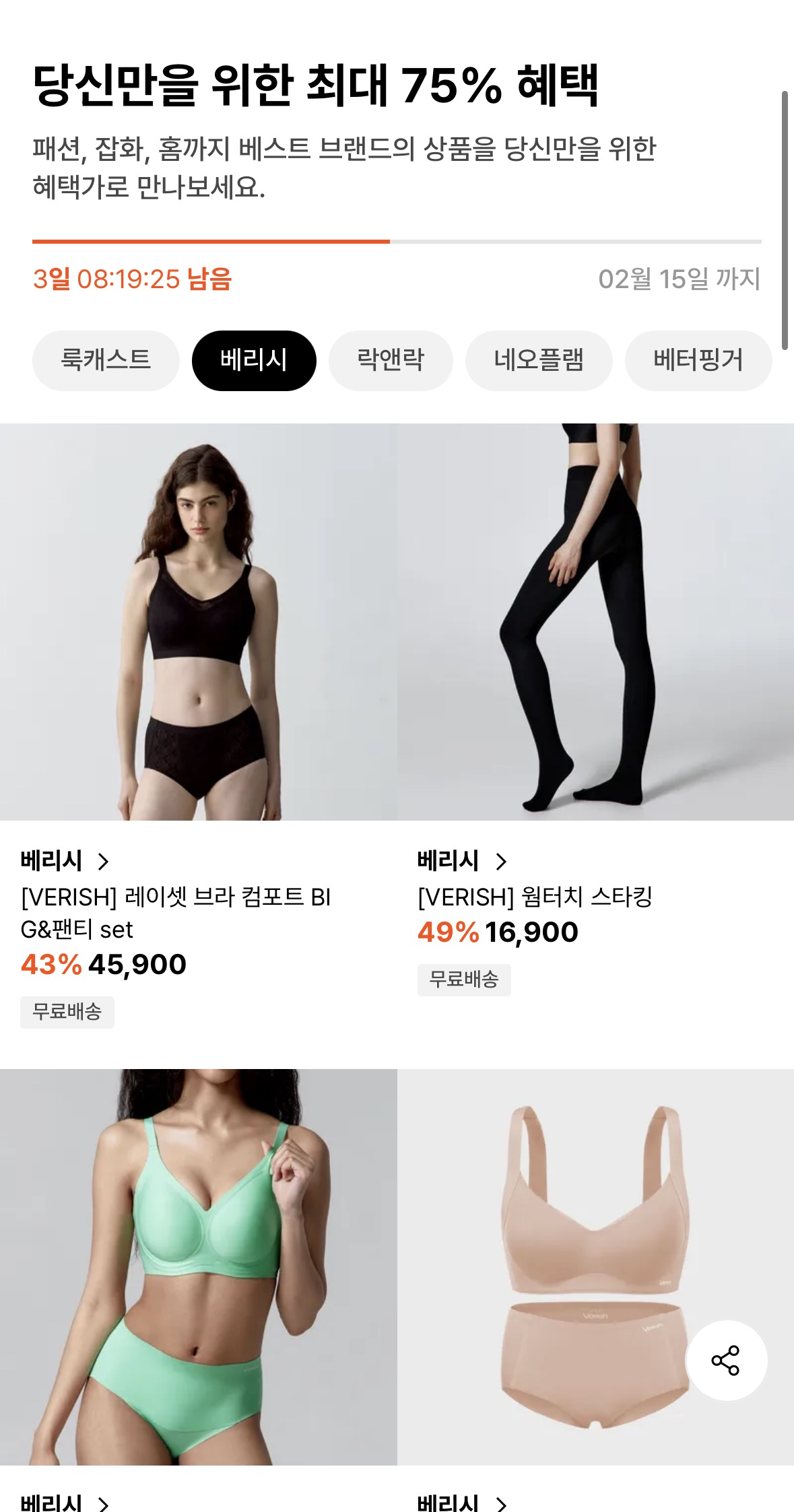Screen dimensions: 794x1512
Task: Switch to the 네오플램 brand chip
Action: point(539,360)
